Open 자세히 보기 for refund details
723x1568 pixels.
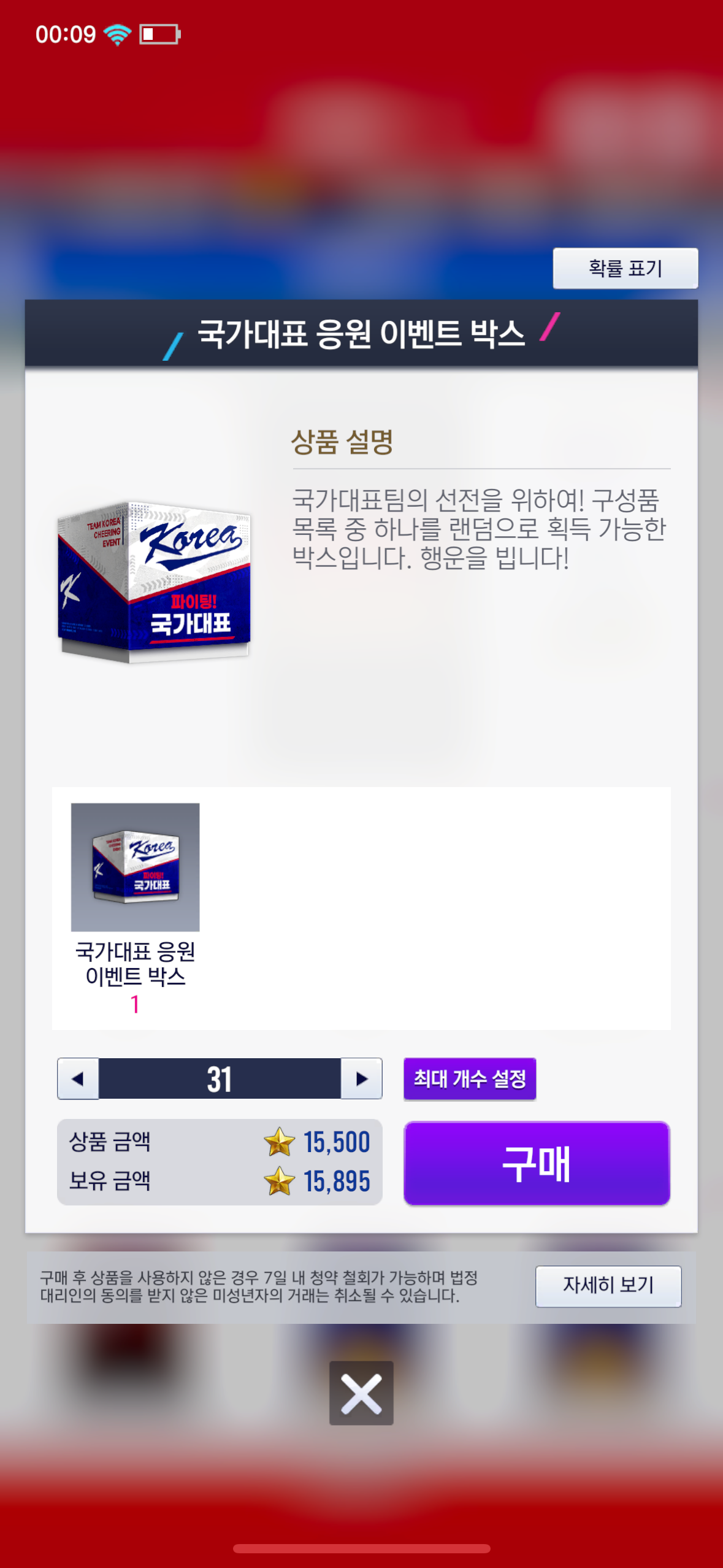click(608, 1286)
